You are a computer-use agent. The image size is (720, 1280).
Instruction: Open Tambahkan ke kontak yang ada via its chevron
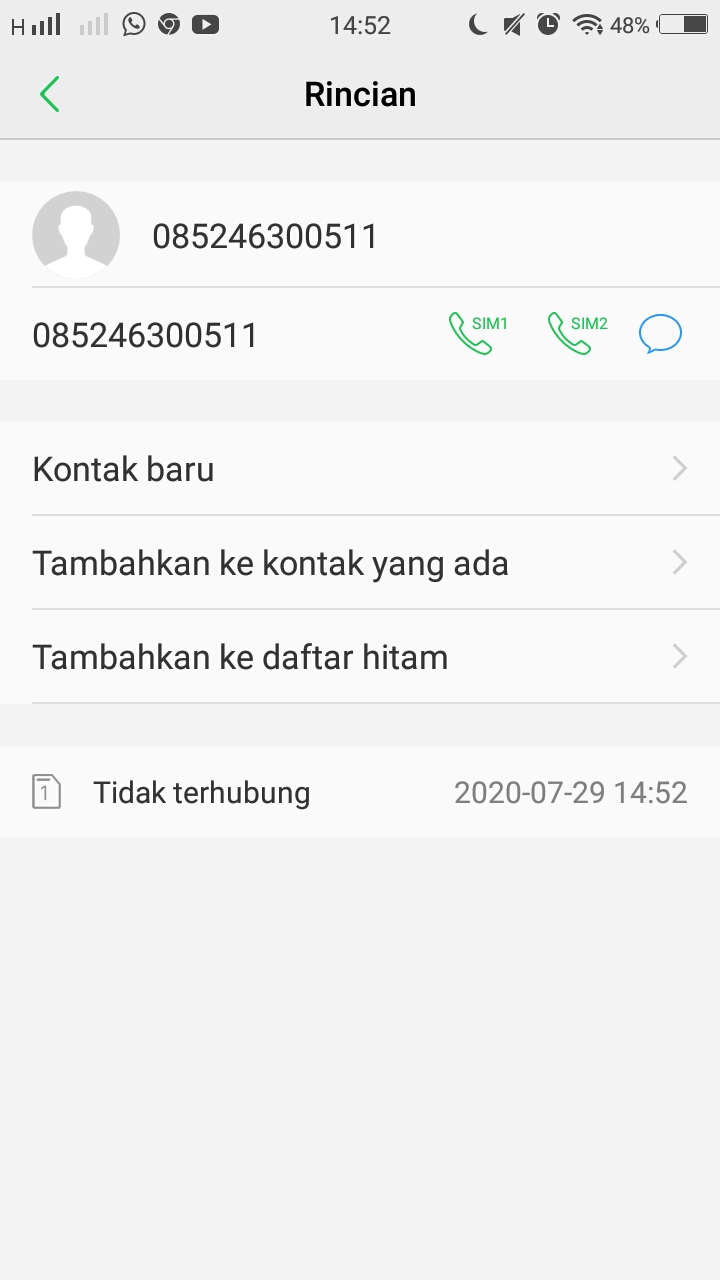(679, 562)
